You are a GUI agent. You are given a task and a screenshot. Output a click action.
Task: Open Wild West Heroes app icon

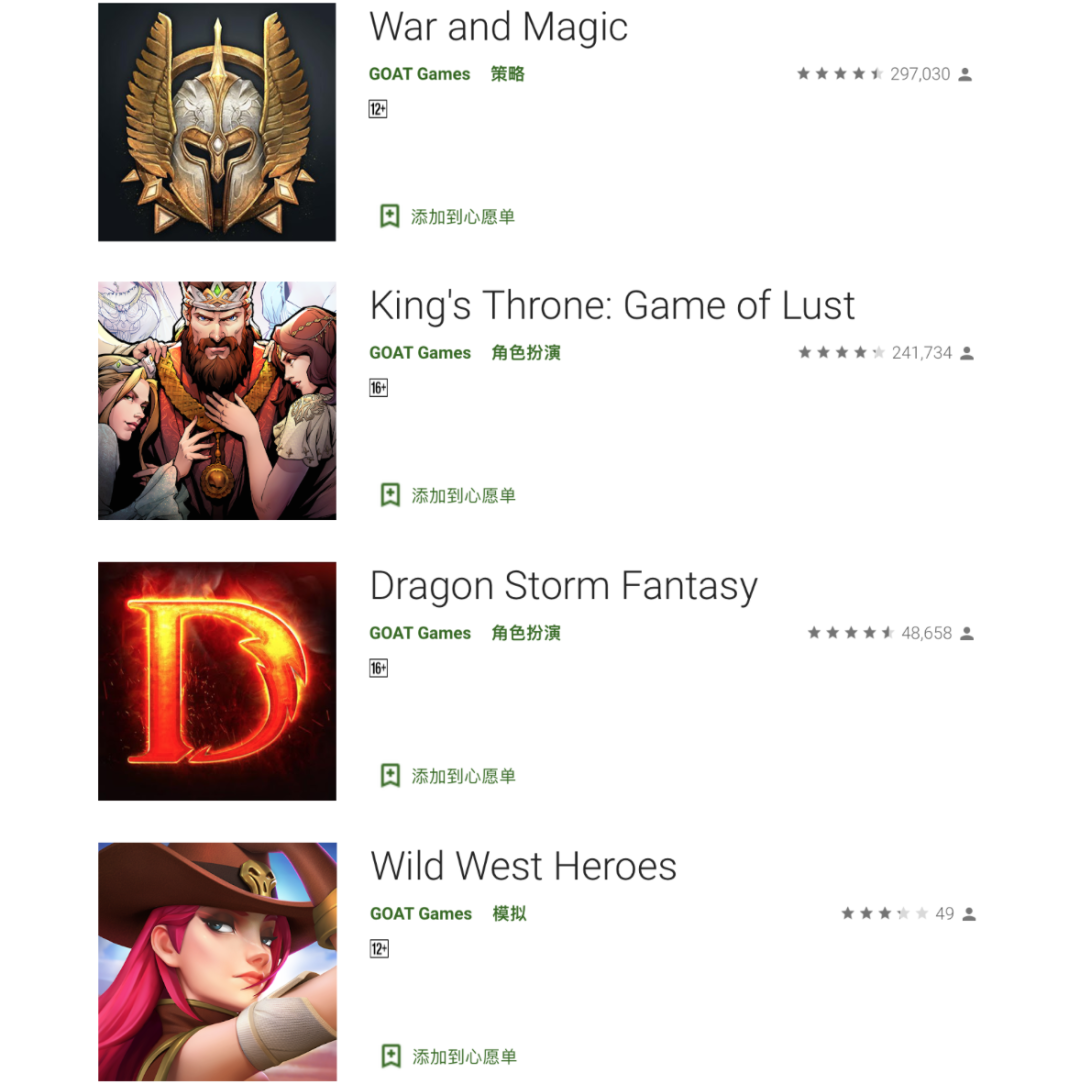point(217,961)
